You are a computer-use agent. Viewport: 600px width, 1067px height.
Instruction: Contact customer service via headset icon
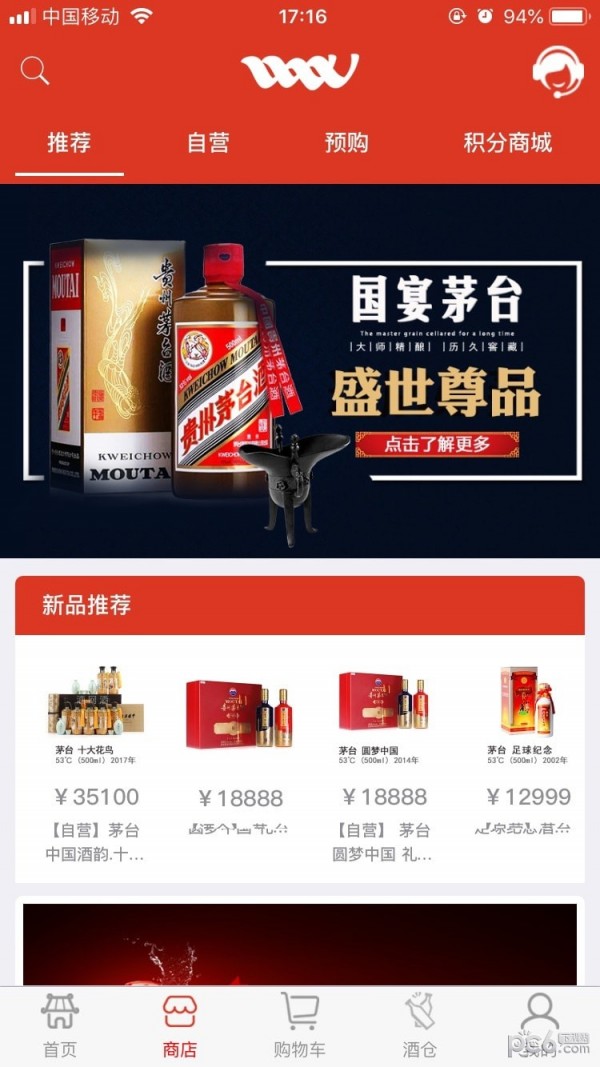click(557, 72)
